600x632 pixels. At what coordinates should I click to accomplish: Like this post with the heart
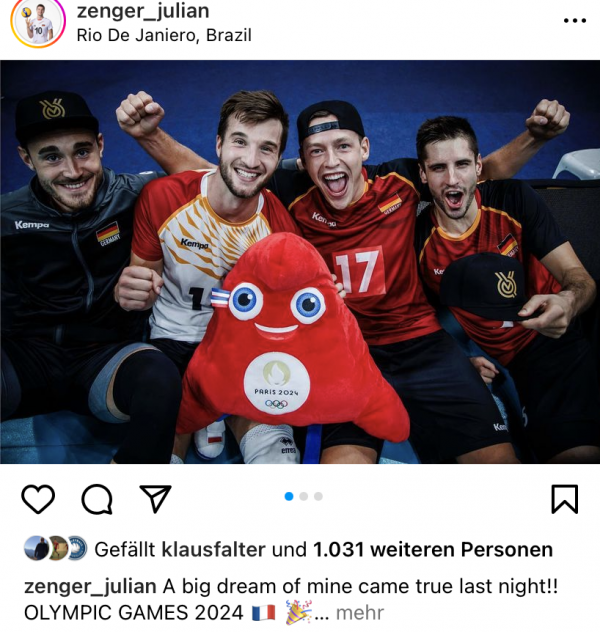38,498
